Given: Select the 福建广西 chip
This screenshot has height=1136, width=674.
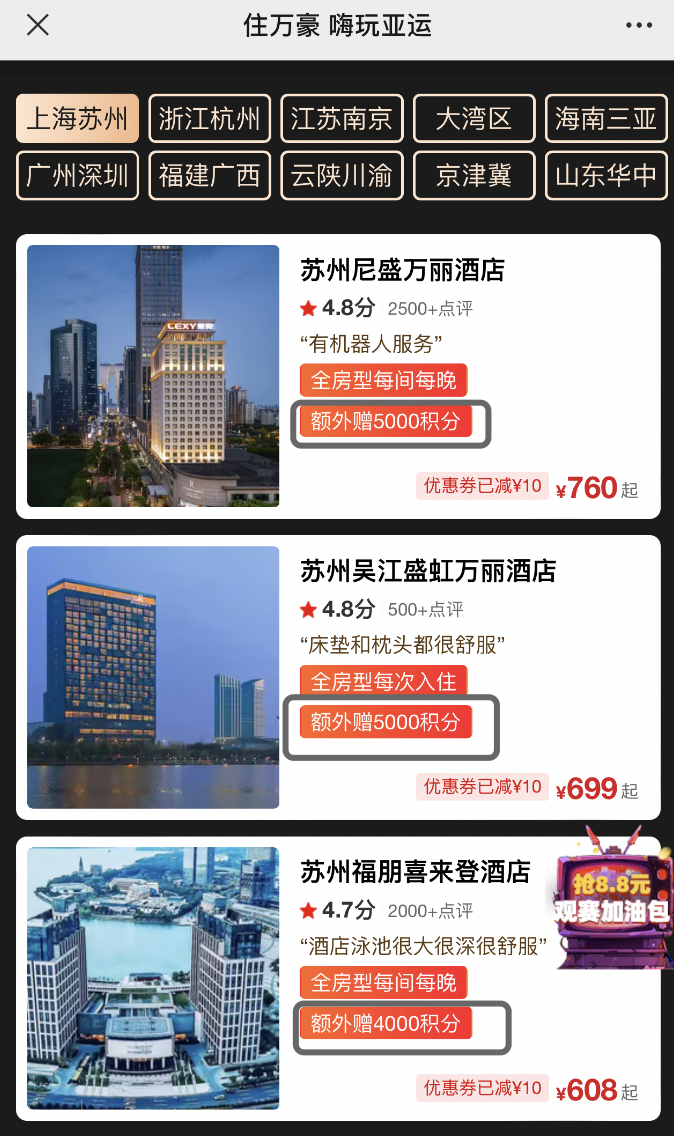Looking at the screenshot, I should coord(209,175).
